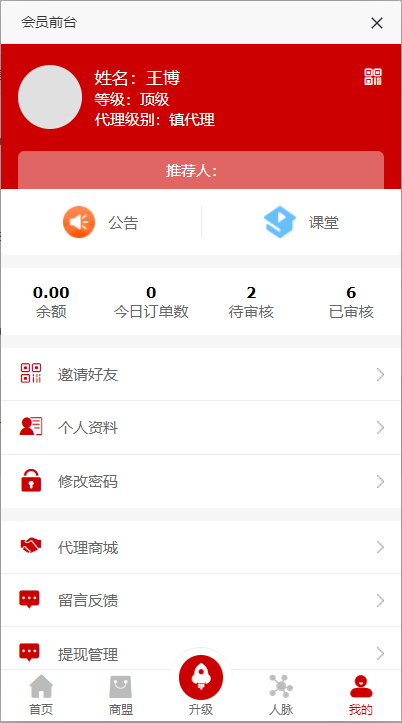Open 代理商城 row
The height and width of the screenshot is (723, 402).
[x=201, y=547]
